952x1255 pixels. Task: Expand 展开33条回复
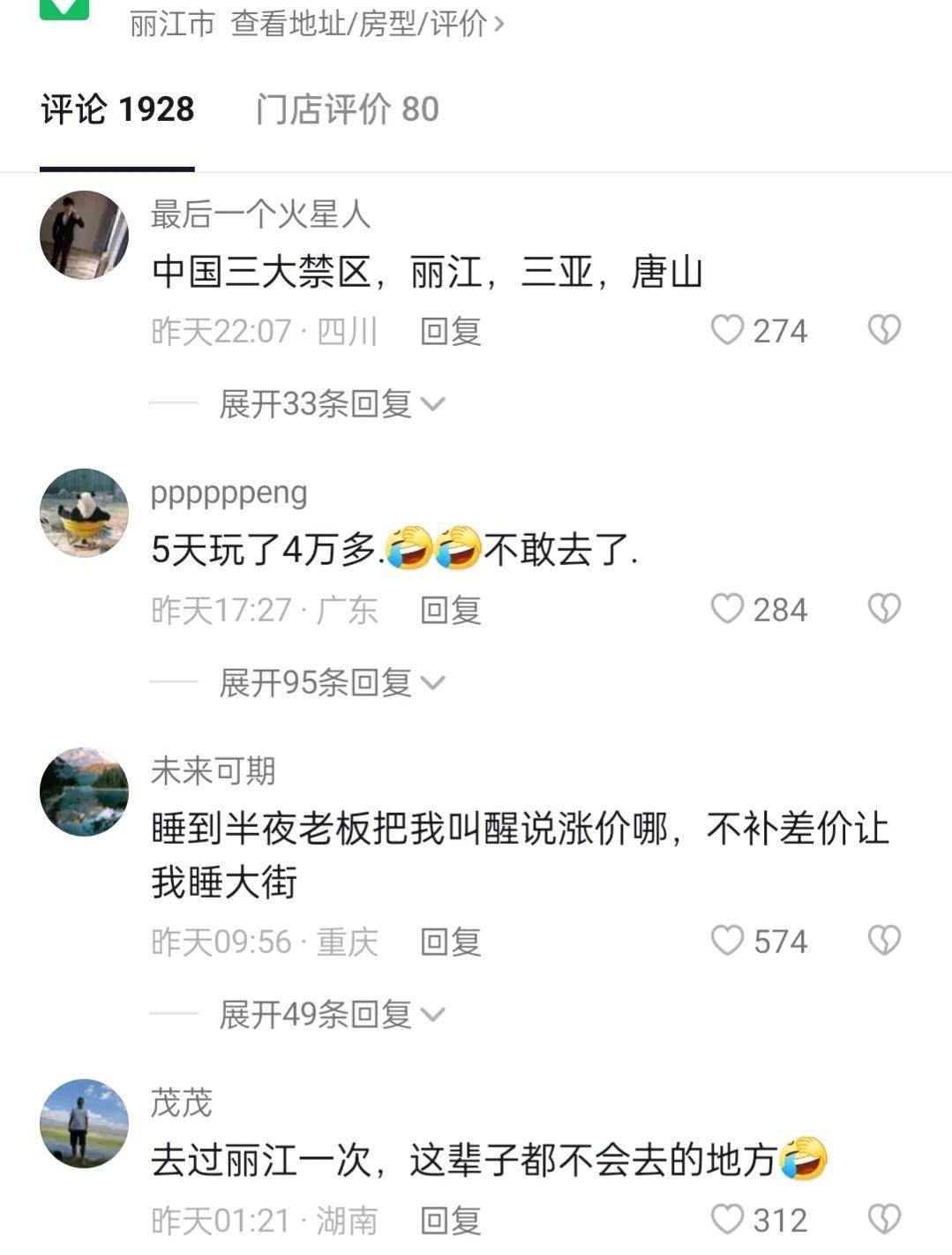tap(331, 404)
